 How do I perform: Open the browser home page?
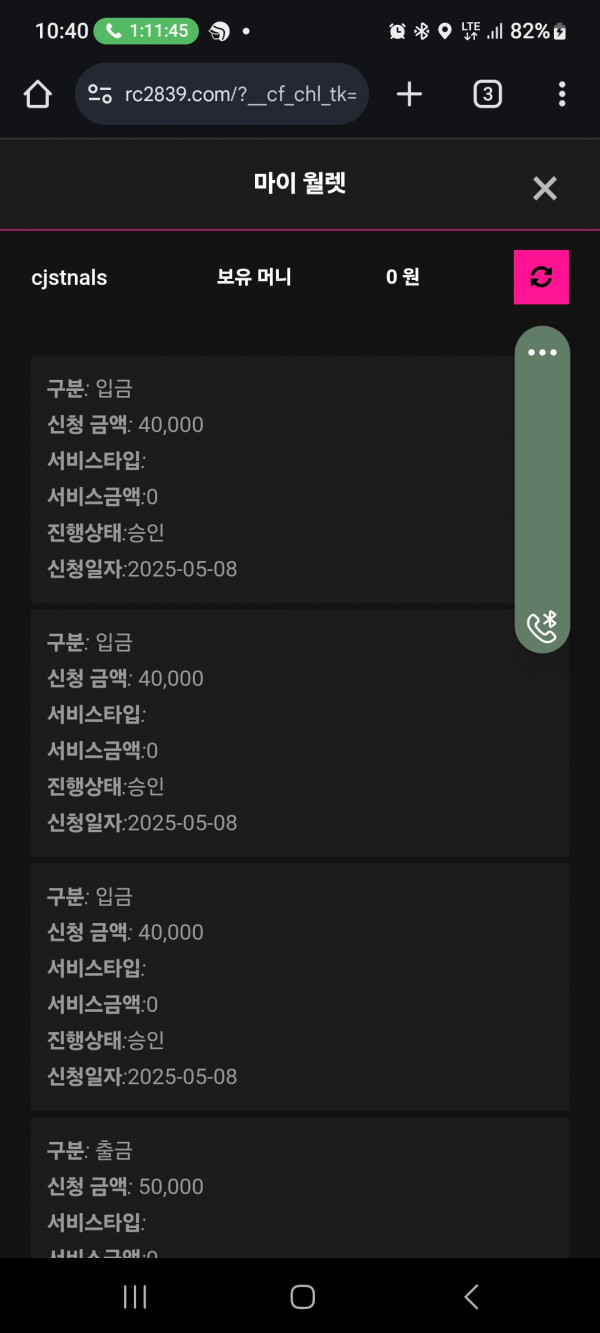pyautogui.click(x=38, y=95)
